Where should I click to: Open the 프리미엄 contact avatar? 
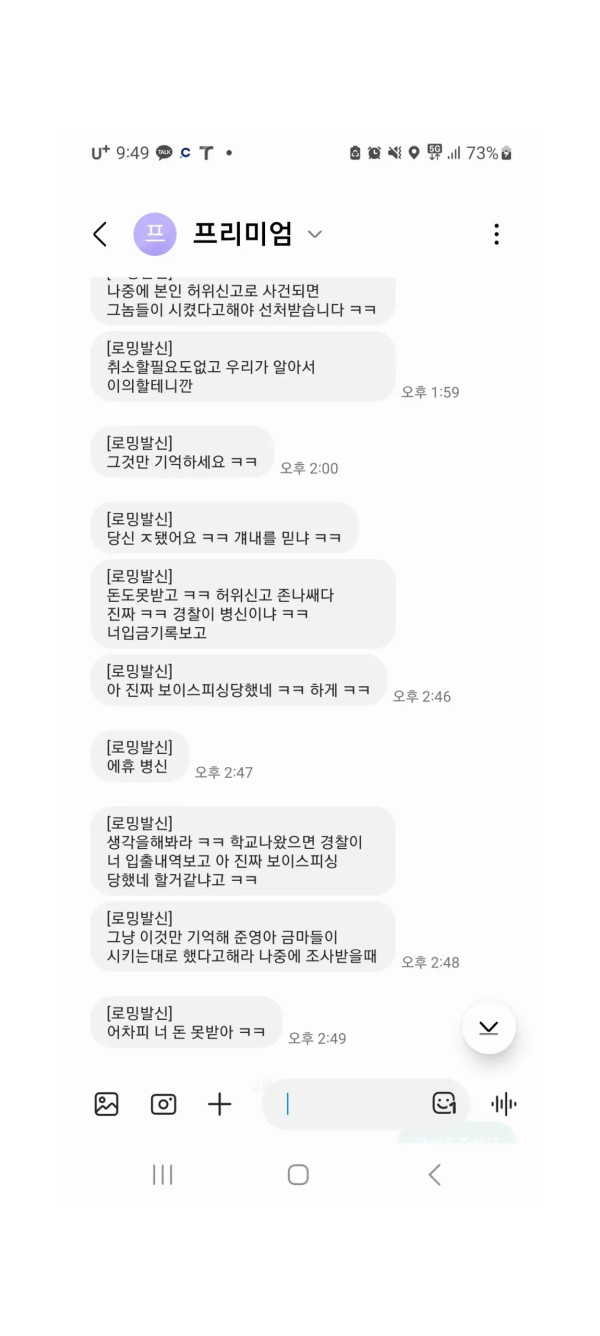tap(155, 234)
